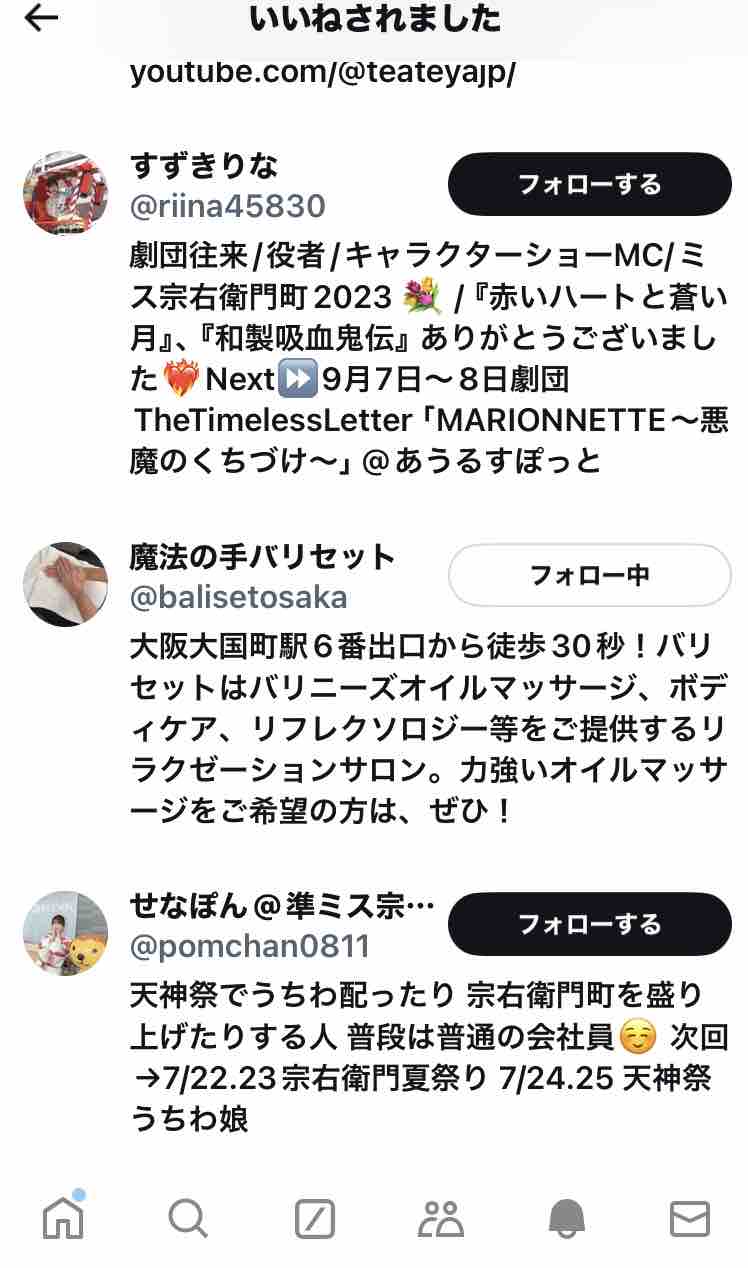Switch to the Communities tab

coord(440,1218)
